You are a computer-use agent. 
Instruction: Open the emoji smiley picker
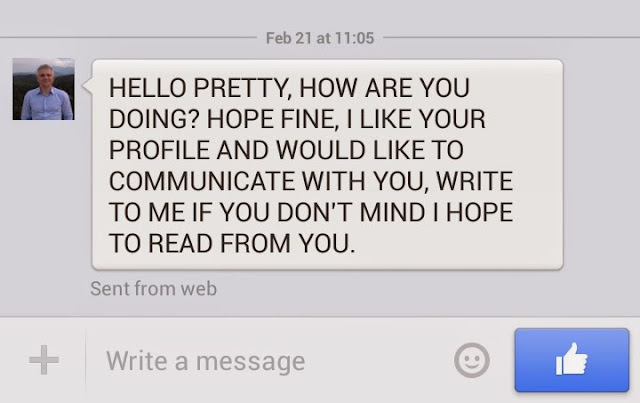tap(472, 360)
